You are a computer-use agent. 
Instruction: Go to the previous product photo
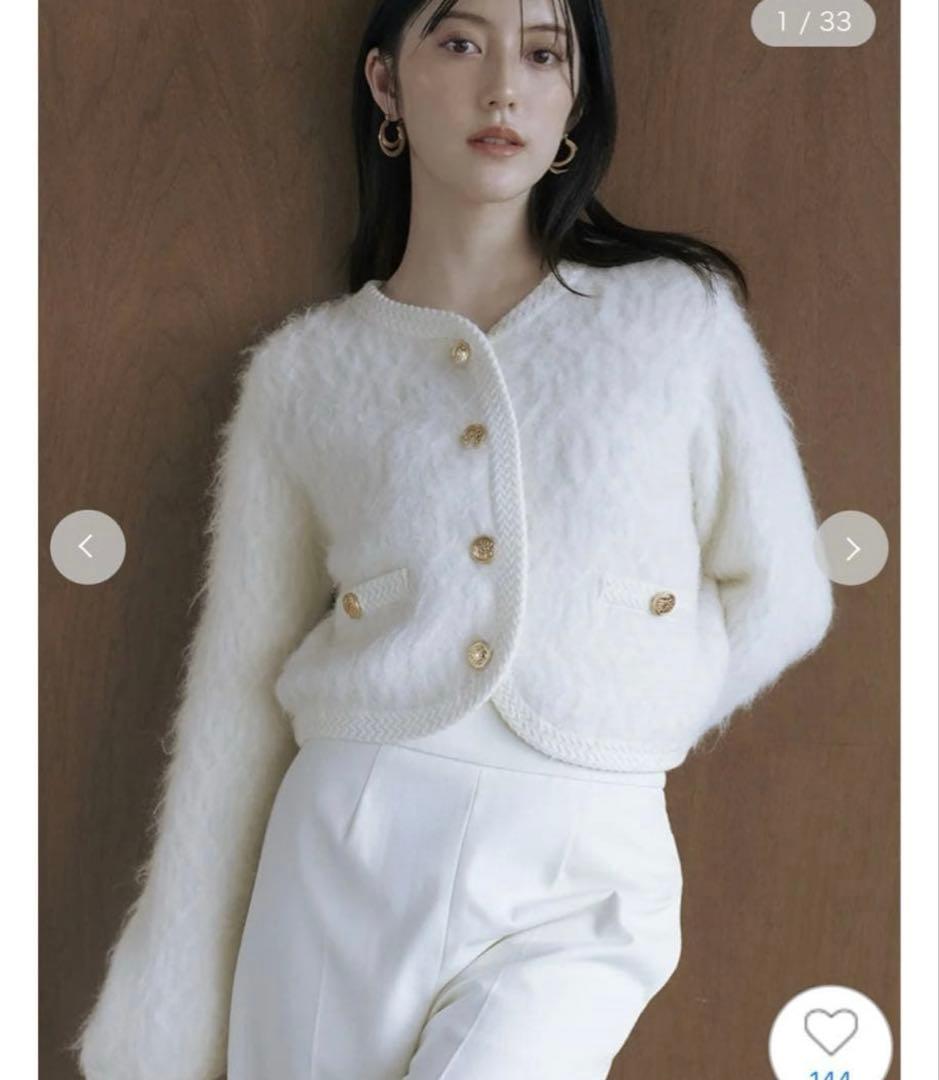point(88,547)
